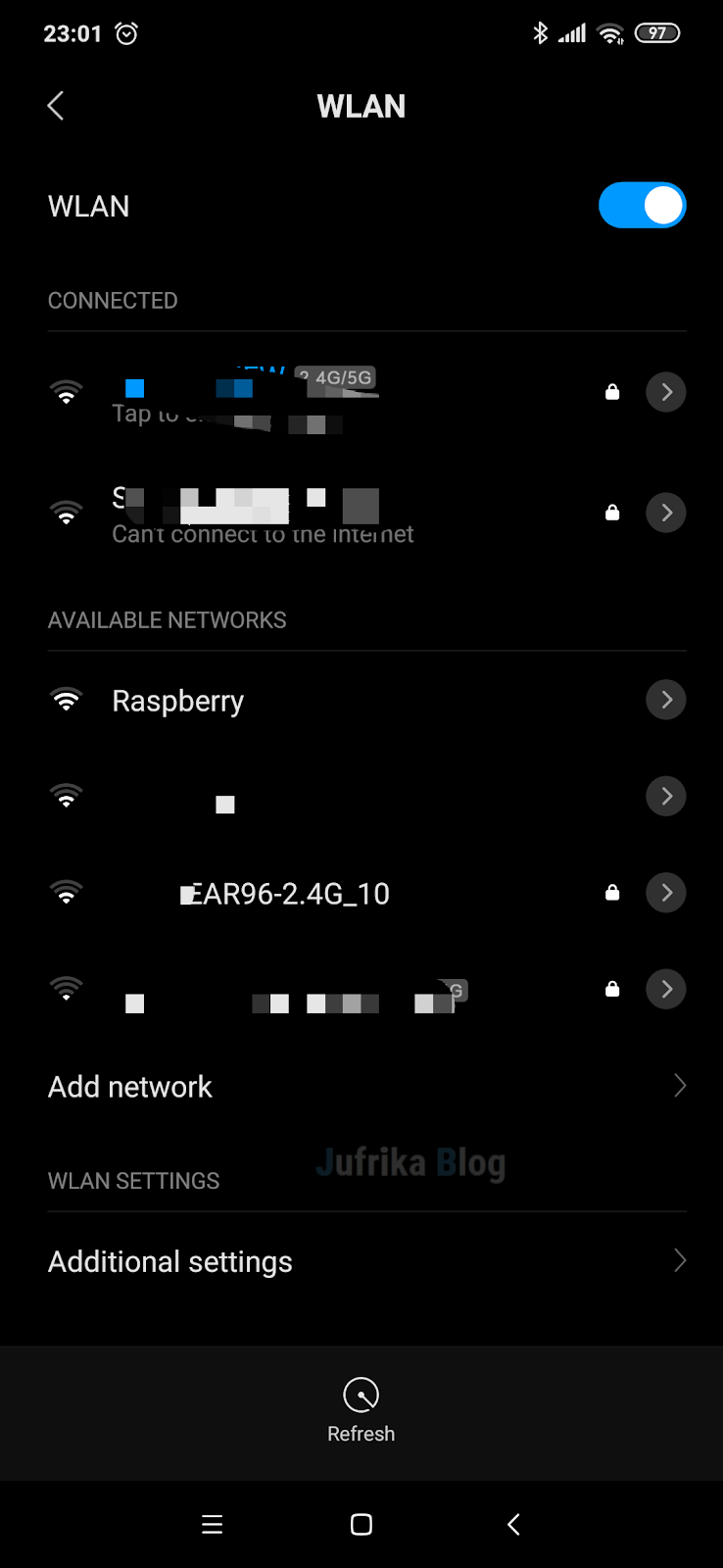Expand EAR96-2.4G_10 network details arrow
The width and height of the screenshot is (723, 1568).
(665, 892)
